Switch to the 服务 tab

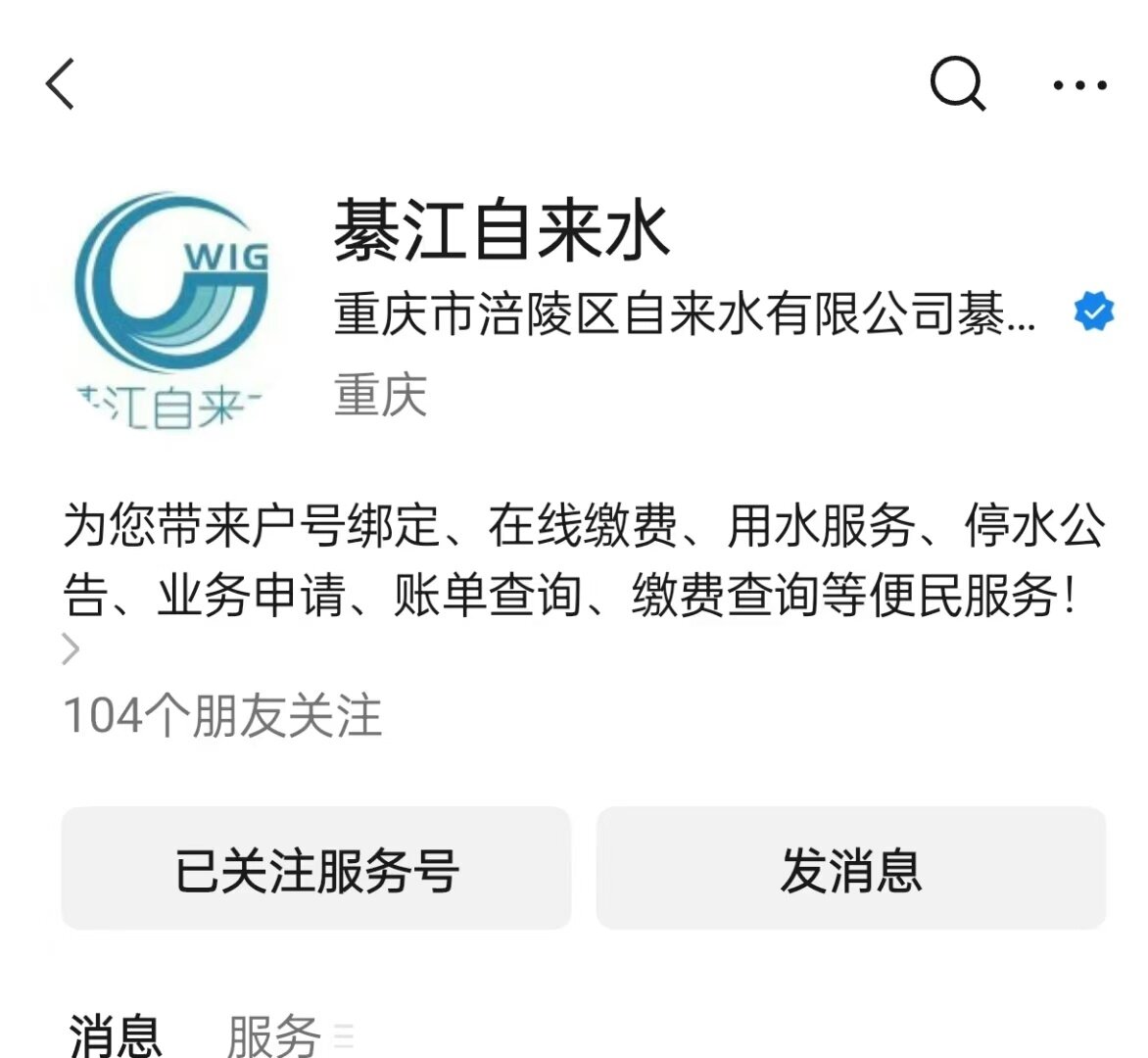[x=274, y=1034]
